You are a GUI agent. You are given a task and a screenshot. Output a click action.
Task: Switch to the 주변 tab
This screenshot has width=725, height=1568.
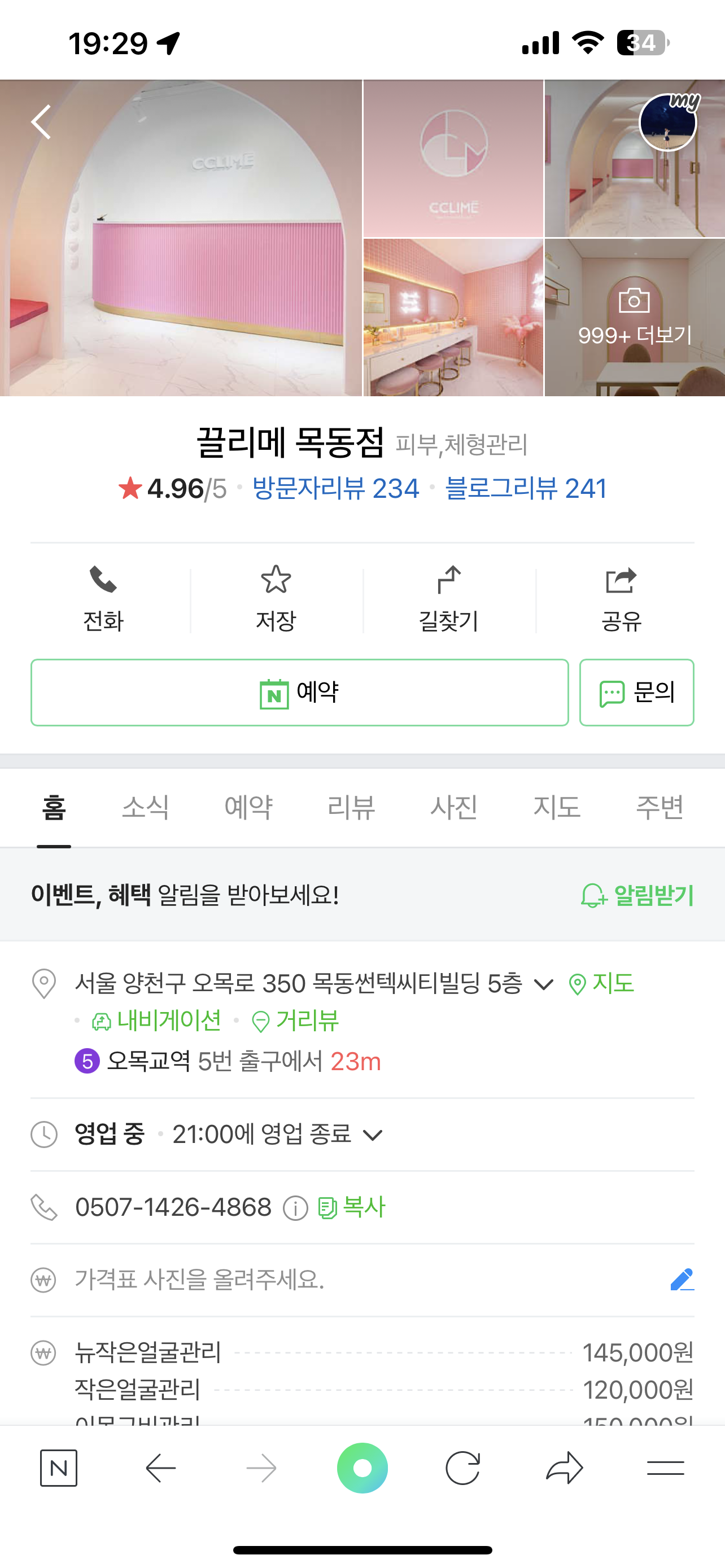[660, 807]
